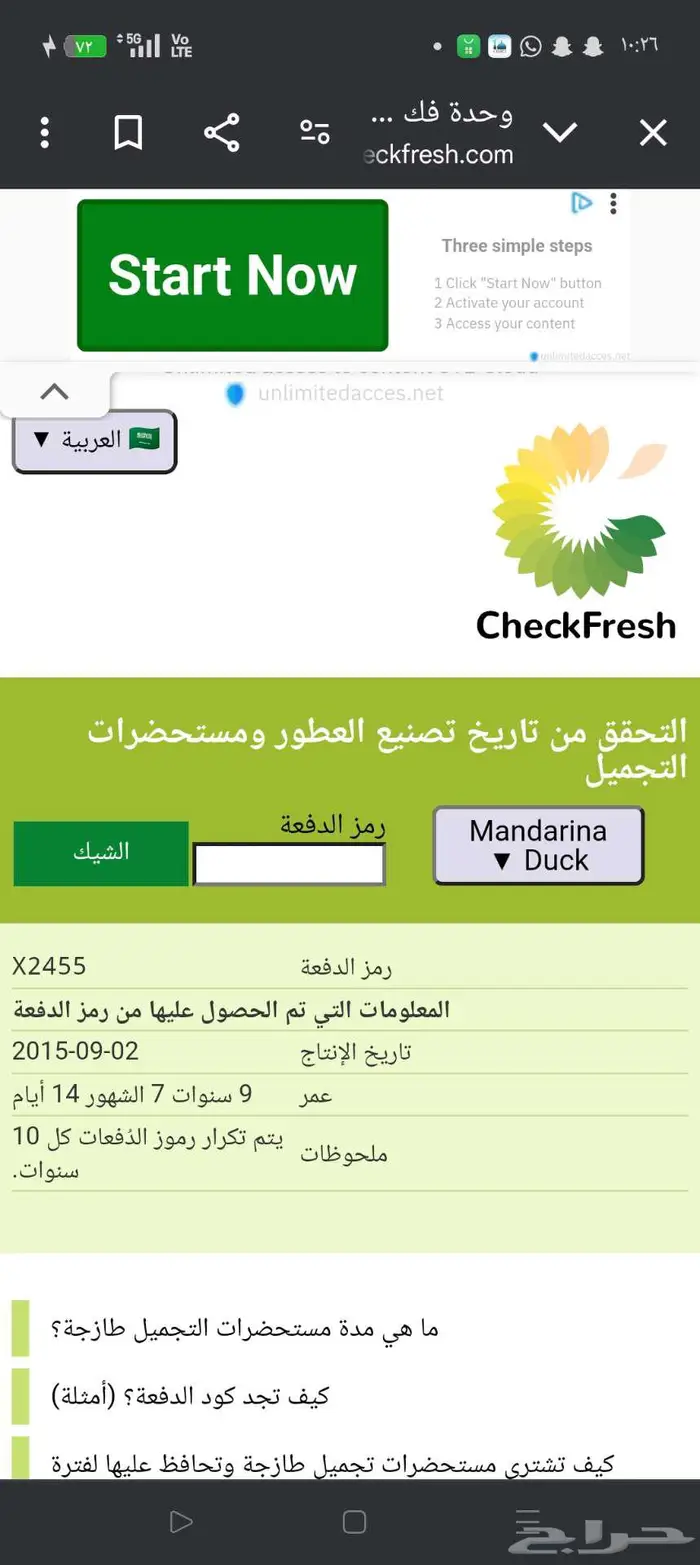Image resolution: width=700 pixels, height=1565 pixels.
Task: Collapse the ad banner with the up chevron
Action: click(54, 392)
